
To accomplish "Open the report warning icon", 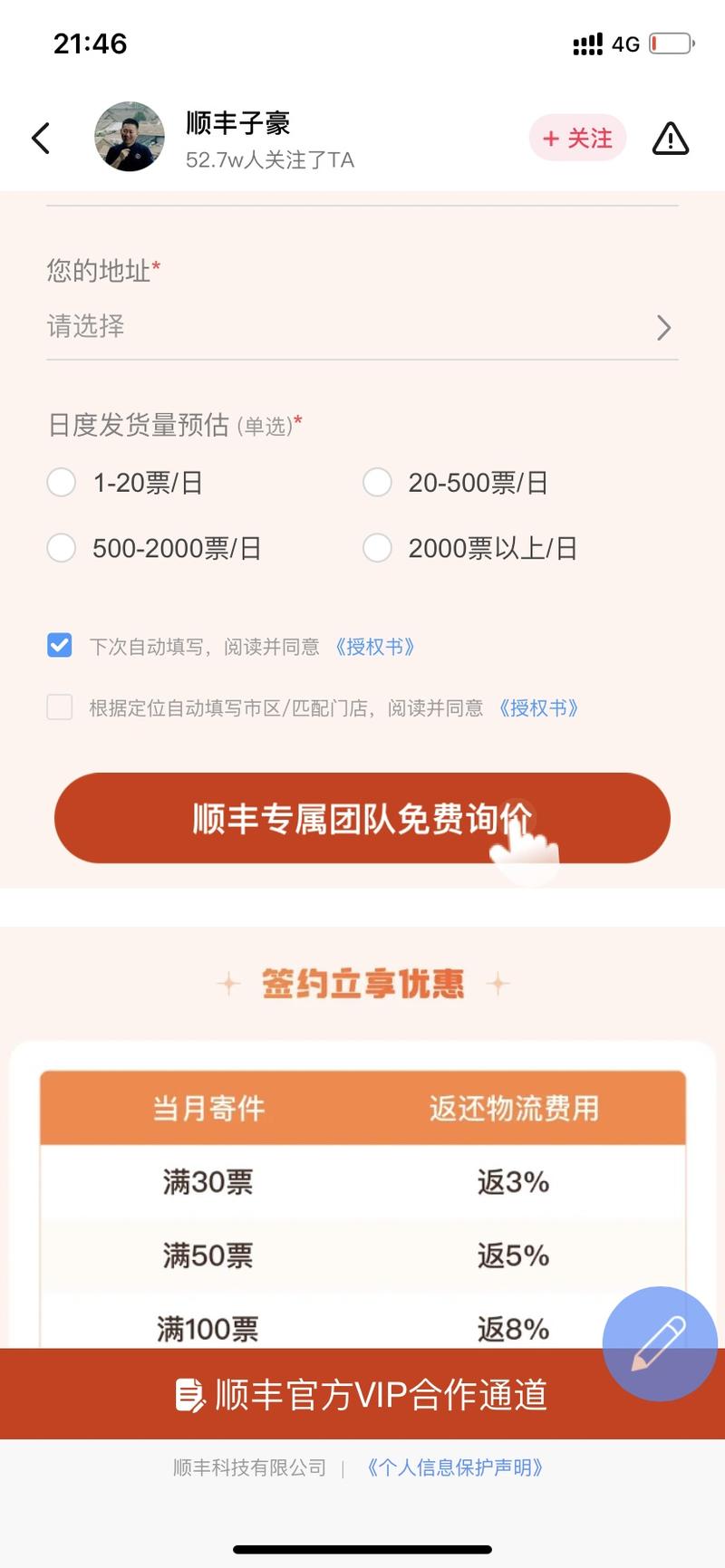I will [x=671, y=139].
